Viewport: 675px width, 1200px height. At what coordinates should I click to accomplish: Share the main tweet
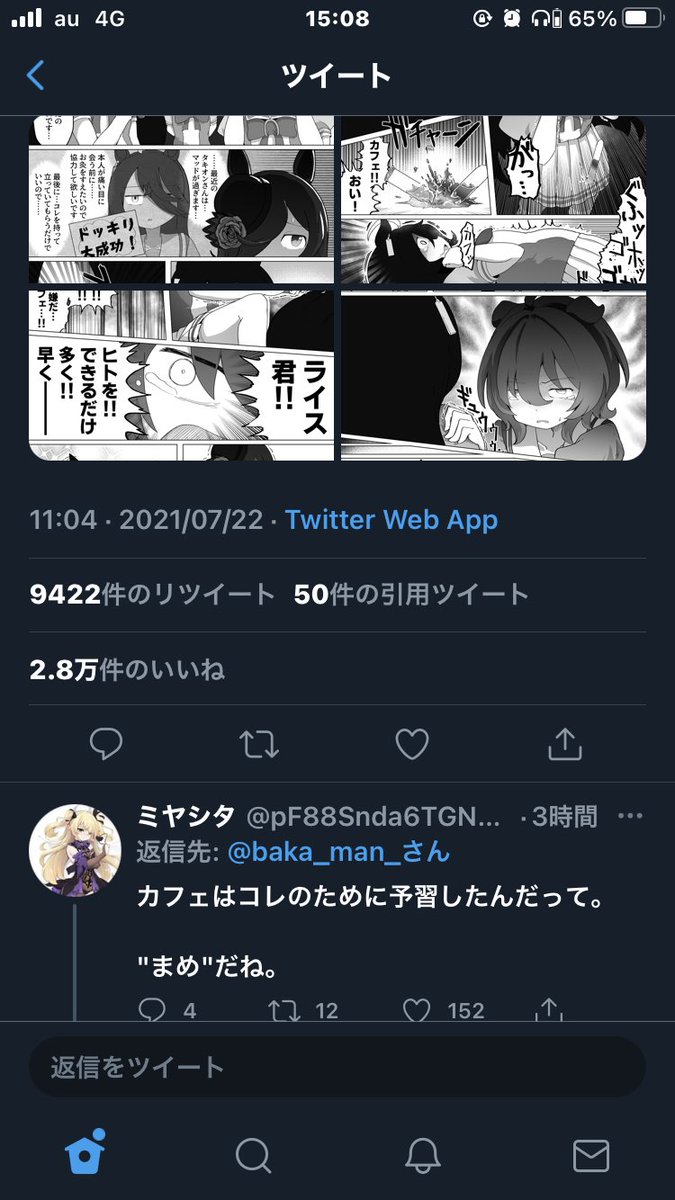point(565,743)
